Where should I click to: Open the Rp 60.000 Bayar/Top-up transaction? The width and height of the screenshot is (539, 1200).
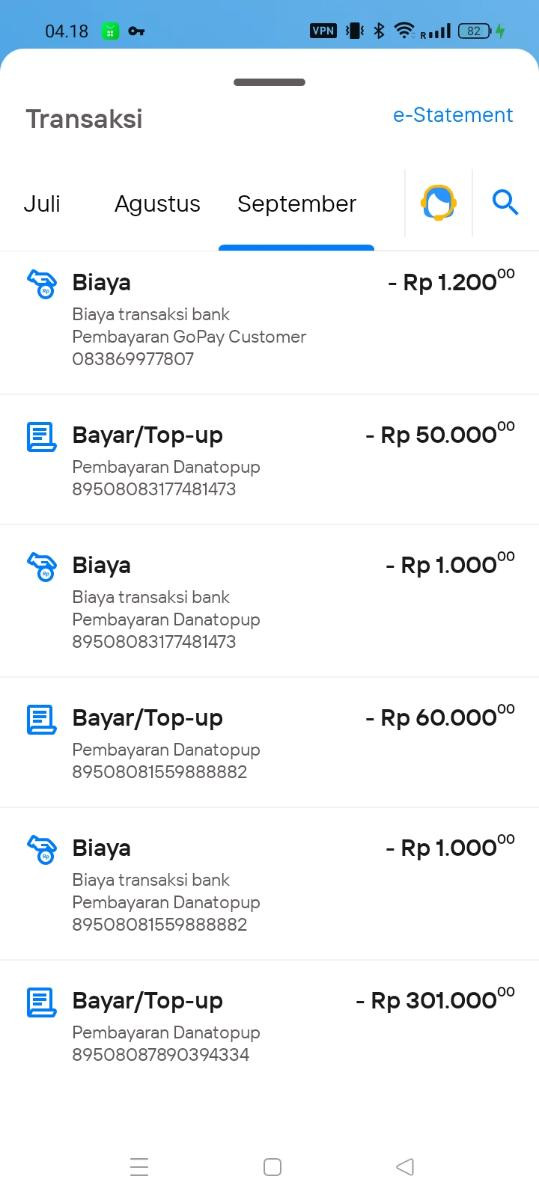[x=270, y=743]
